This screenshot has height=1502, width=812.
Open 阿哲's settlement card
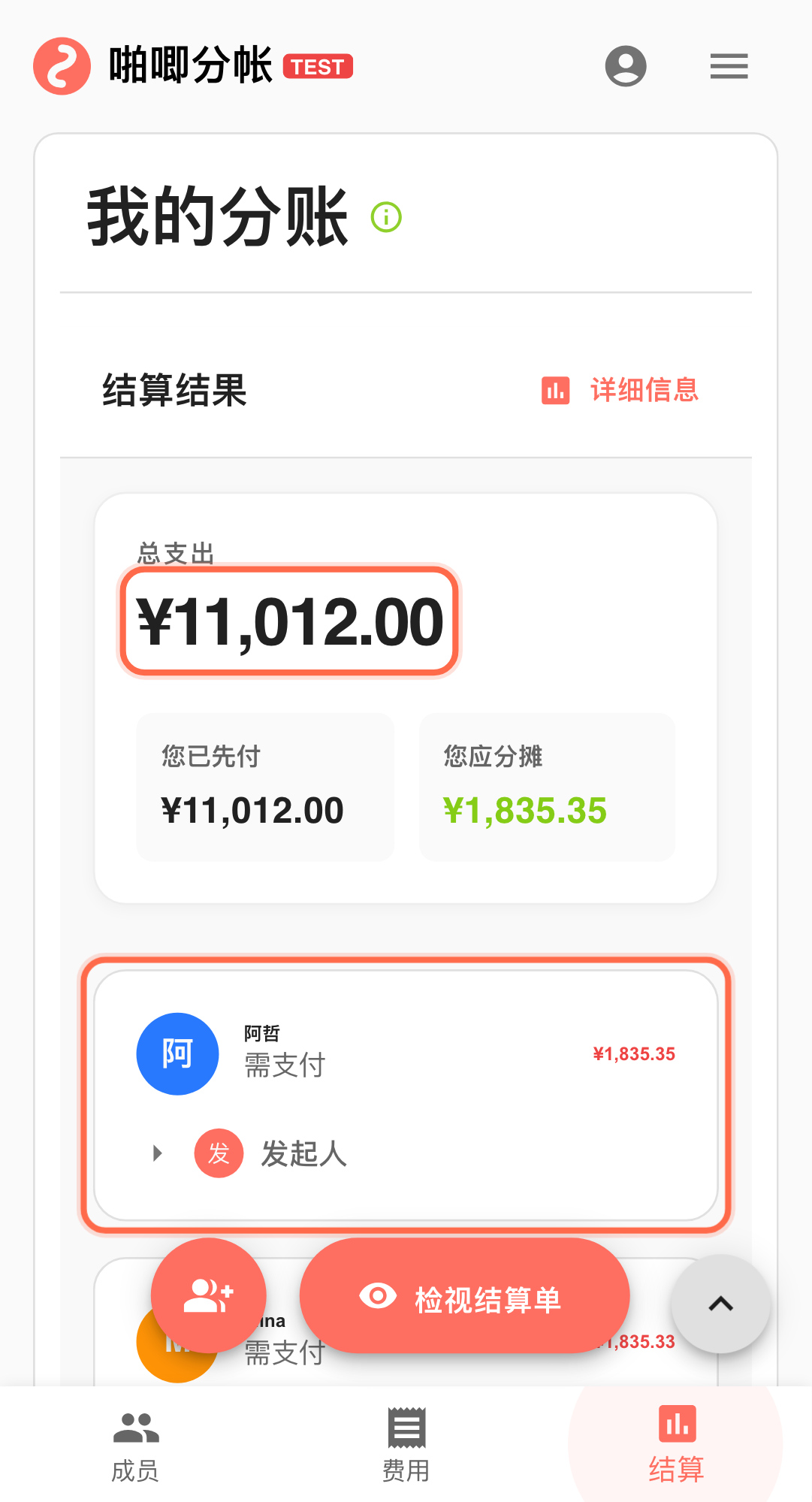tap(406, 1054)
